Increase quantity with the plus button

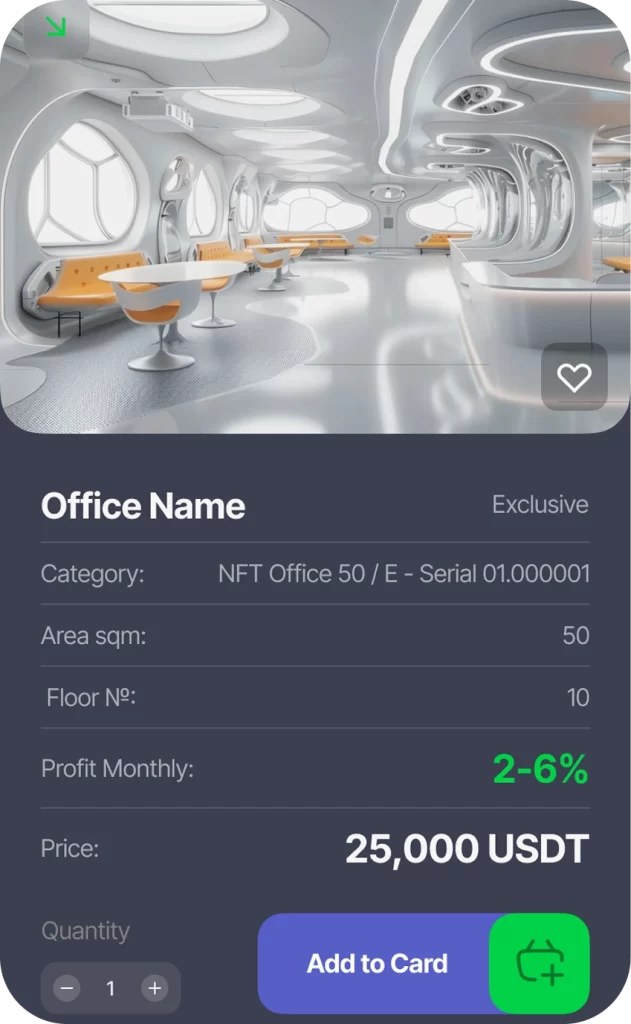(x=154, y=989)
